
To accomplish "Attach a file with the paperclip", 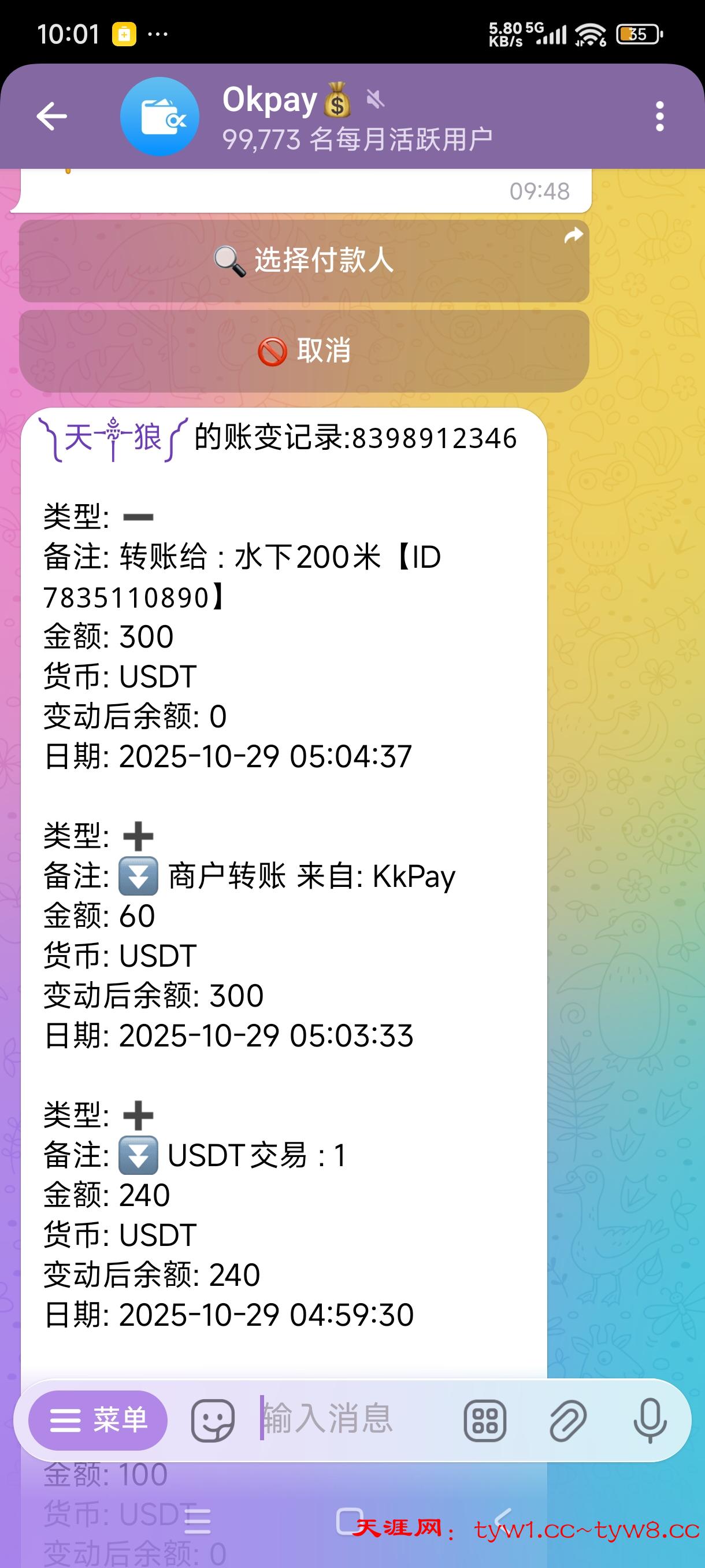I will click(567, 1420).
